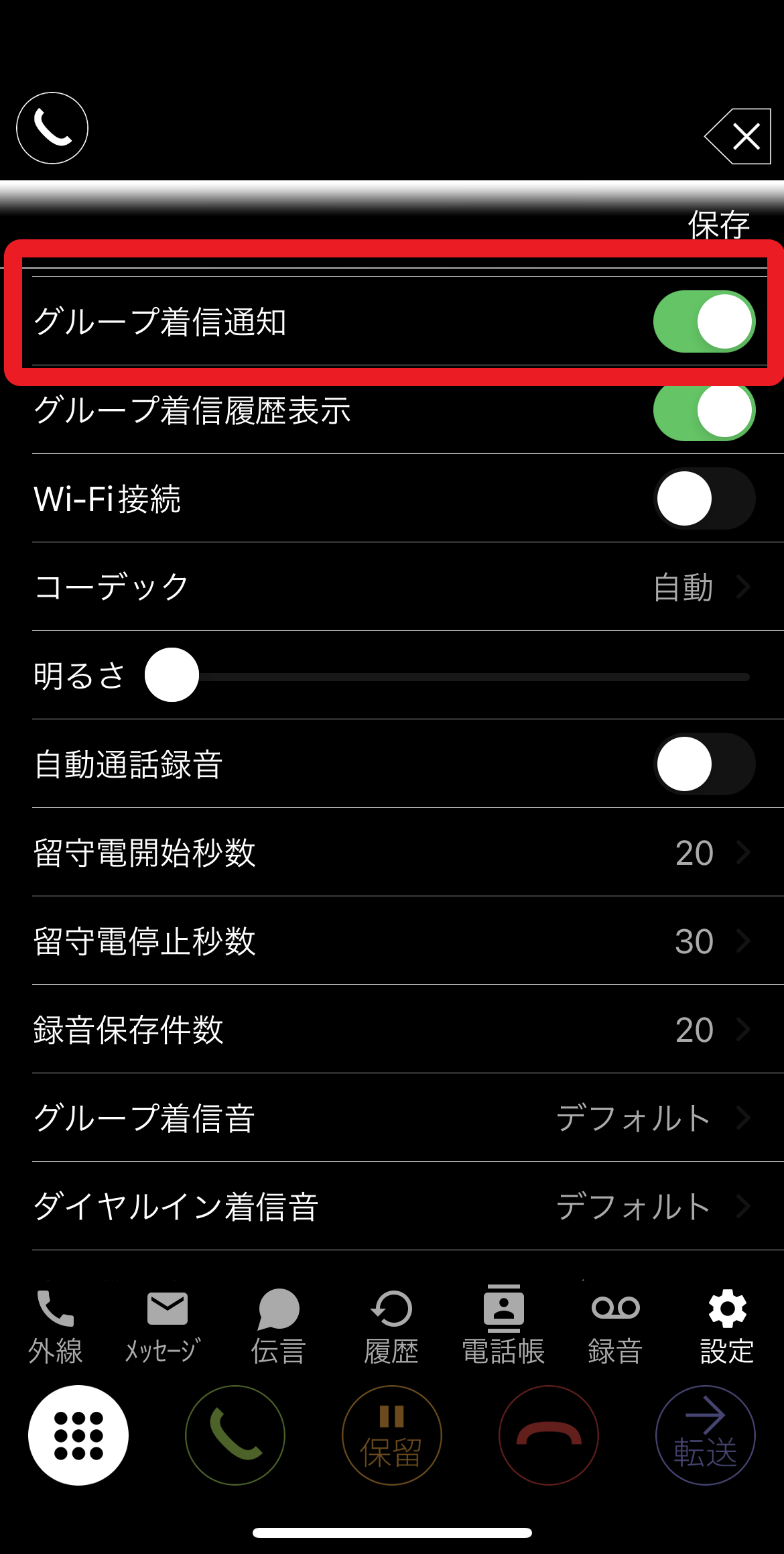Open ダイヤルイン着信音 setting
784x1554 pixels.
pos(392,1207)
